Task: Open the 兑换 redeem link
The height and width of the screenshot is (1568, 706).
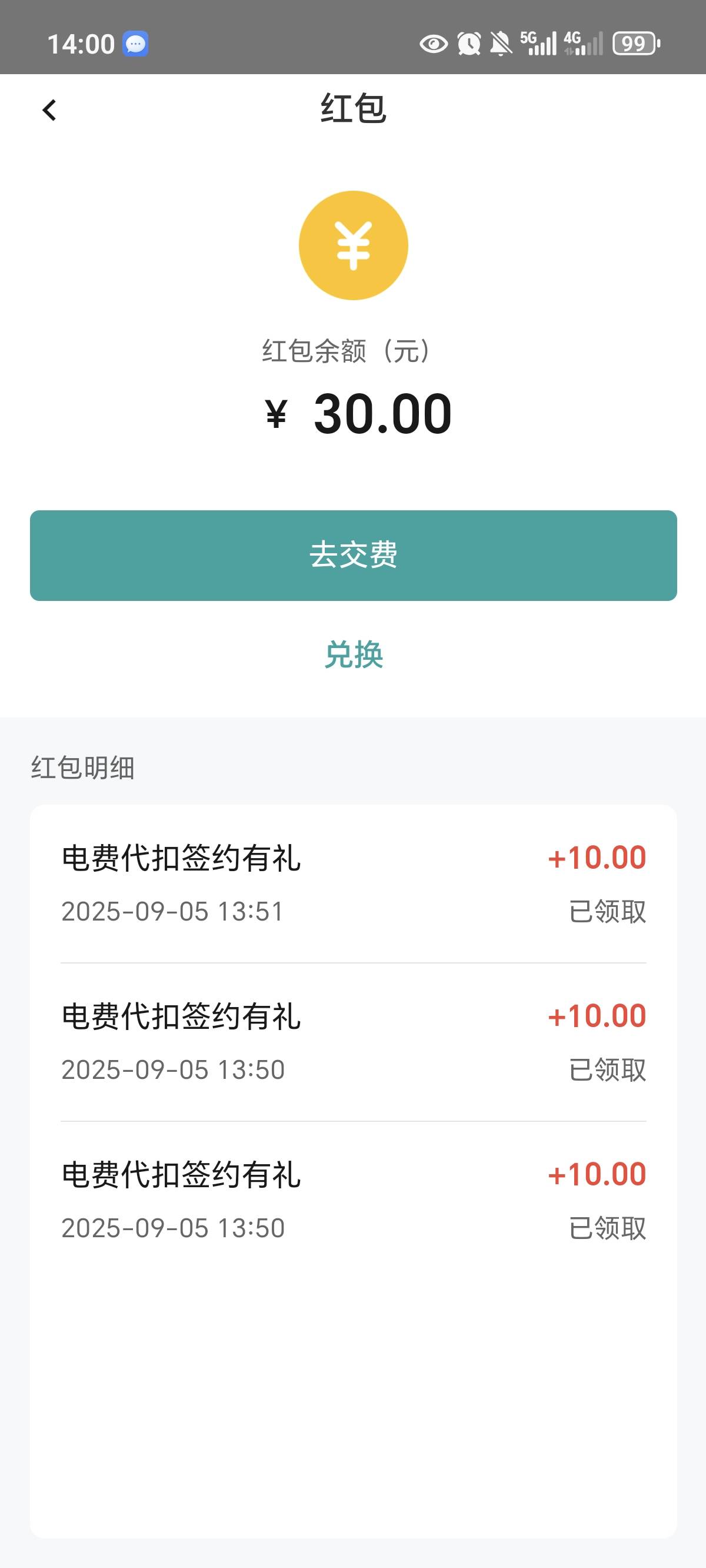Action: click(354, 655)
